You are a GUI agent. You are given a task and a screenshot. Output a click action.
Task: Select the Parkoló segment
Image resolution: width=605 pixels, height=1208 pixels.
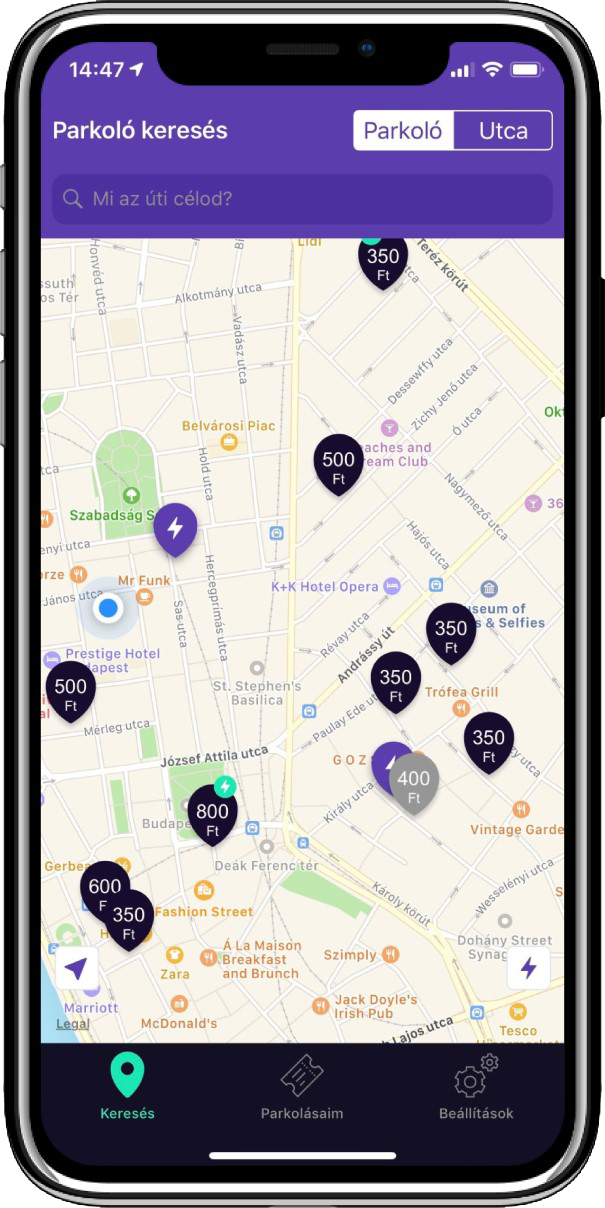tap(404, 131)
